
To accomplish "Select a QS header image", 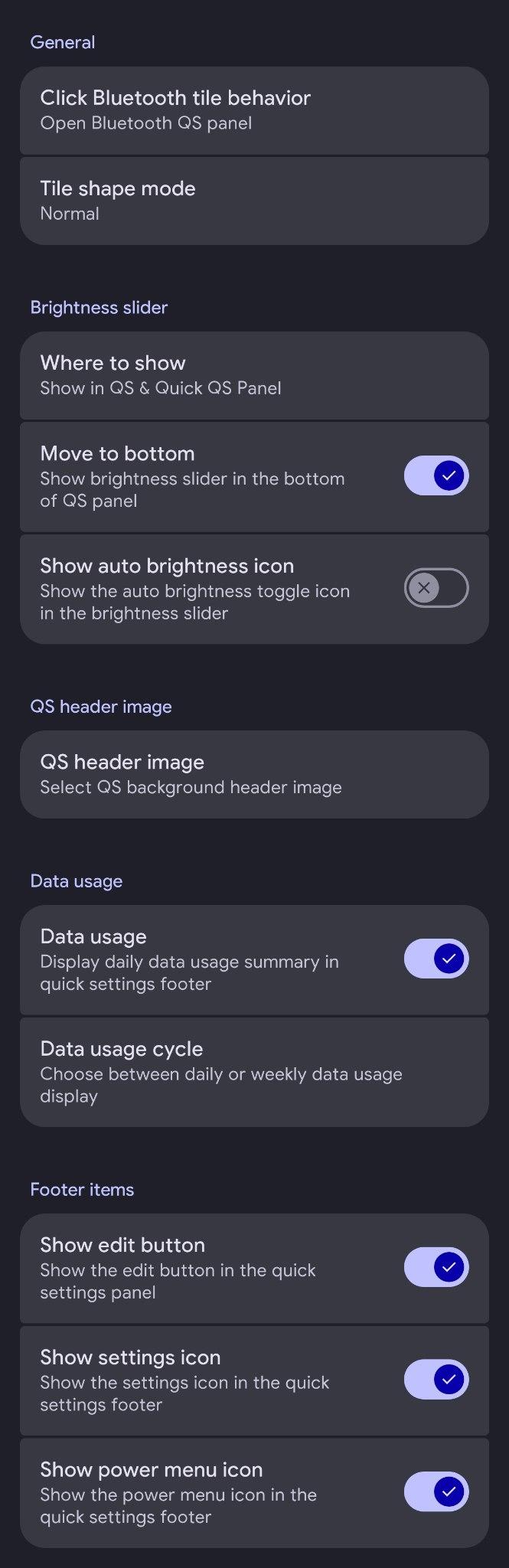I will tap(253, 774).
